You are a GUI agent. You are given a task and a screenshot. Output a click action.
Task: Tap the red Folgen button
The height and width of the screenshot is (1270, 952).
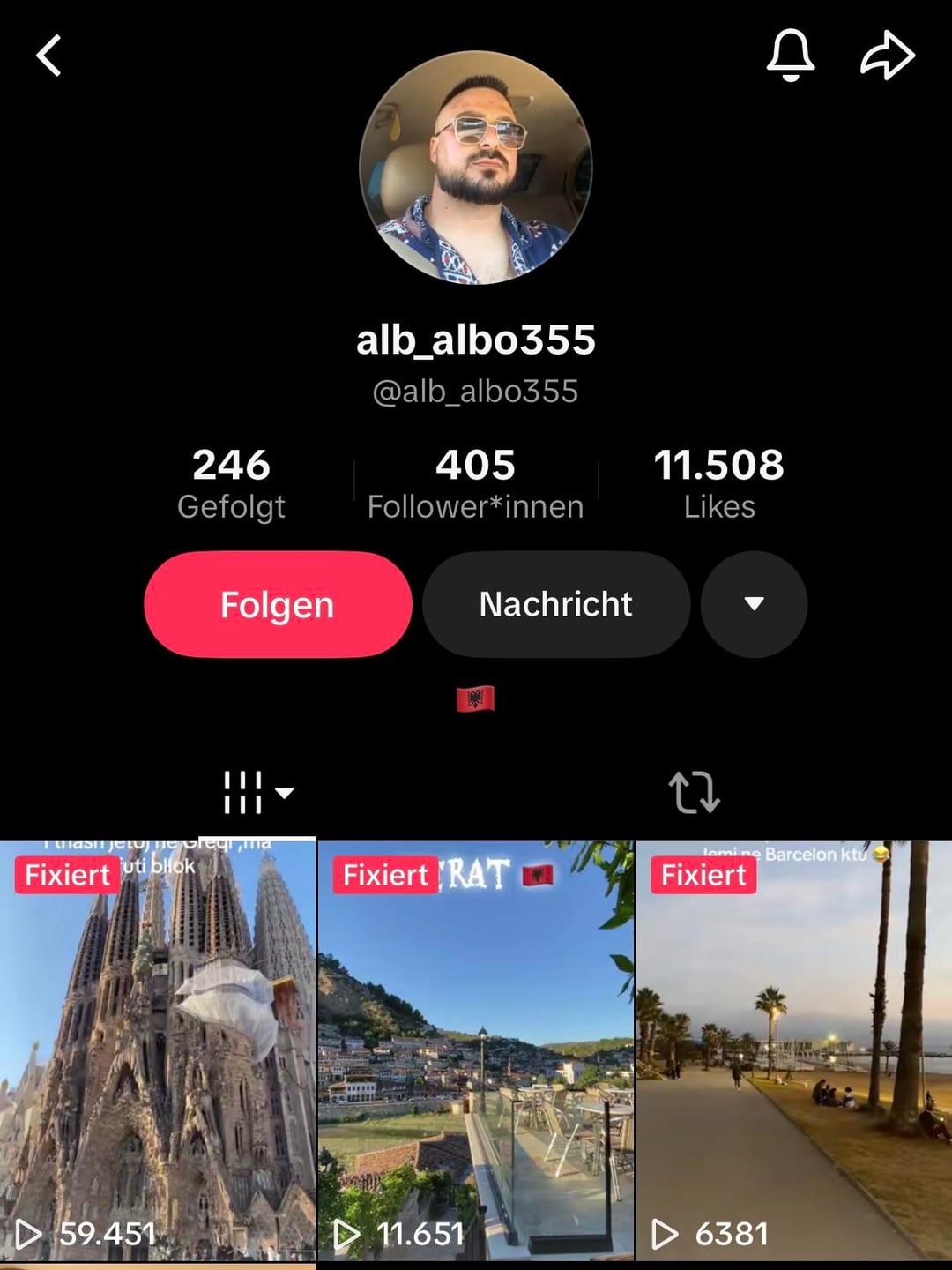point(278,604)
